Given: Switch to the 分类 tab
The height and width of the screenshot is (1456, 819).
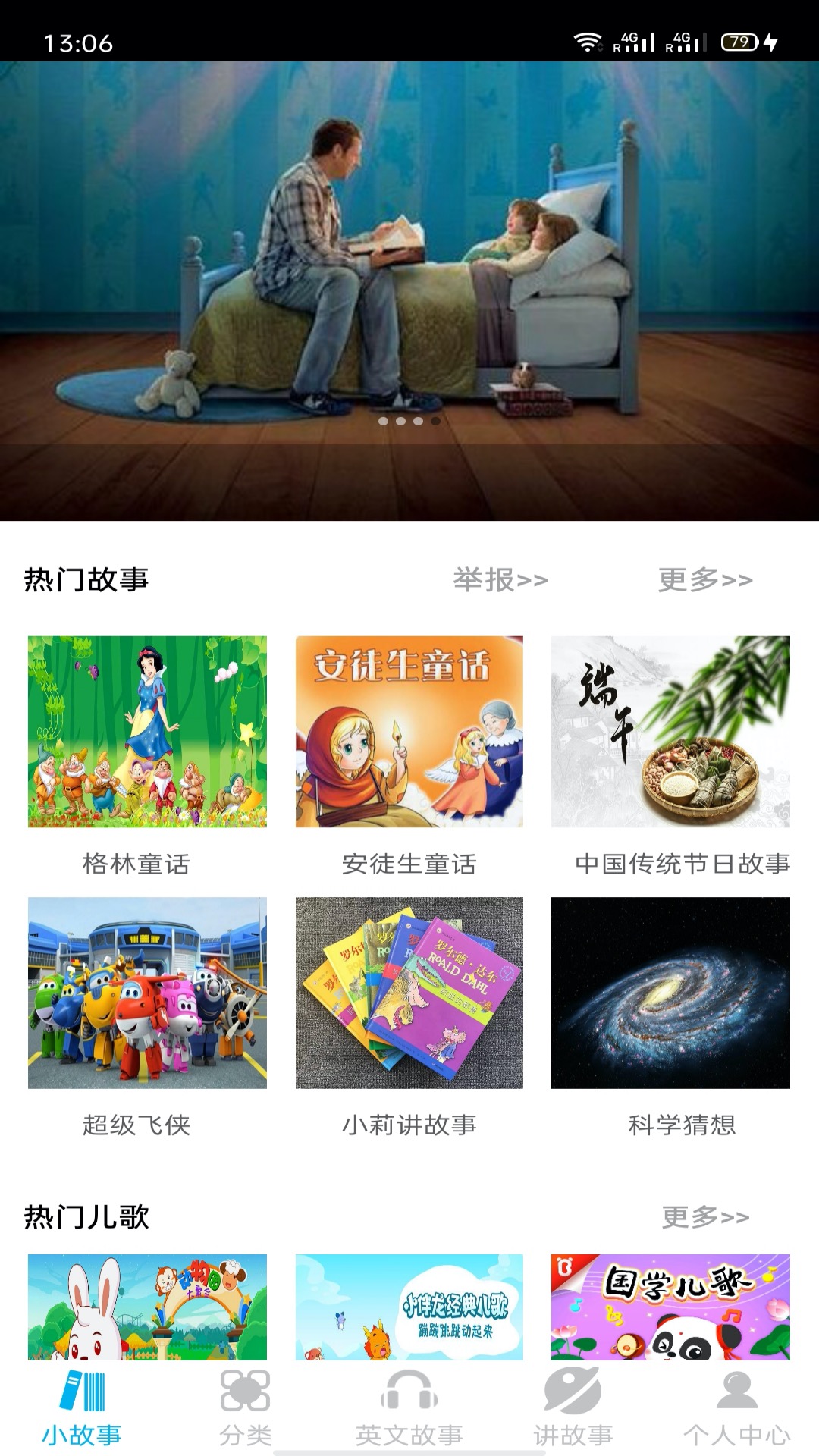Looking at the screenshot, I should [x=246, y=1407].
